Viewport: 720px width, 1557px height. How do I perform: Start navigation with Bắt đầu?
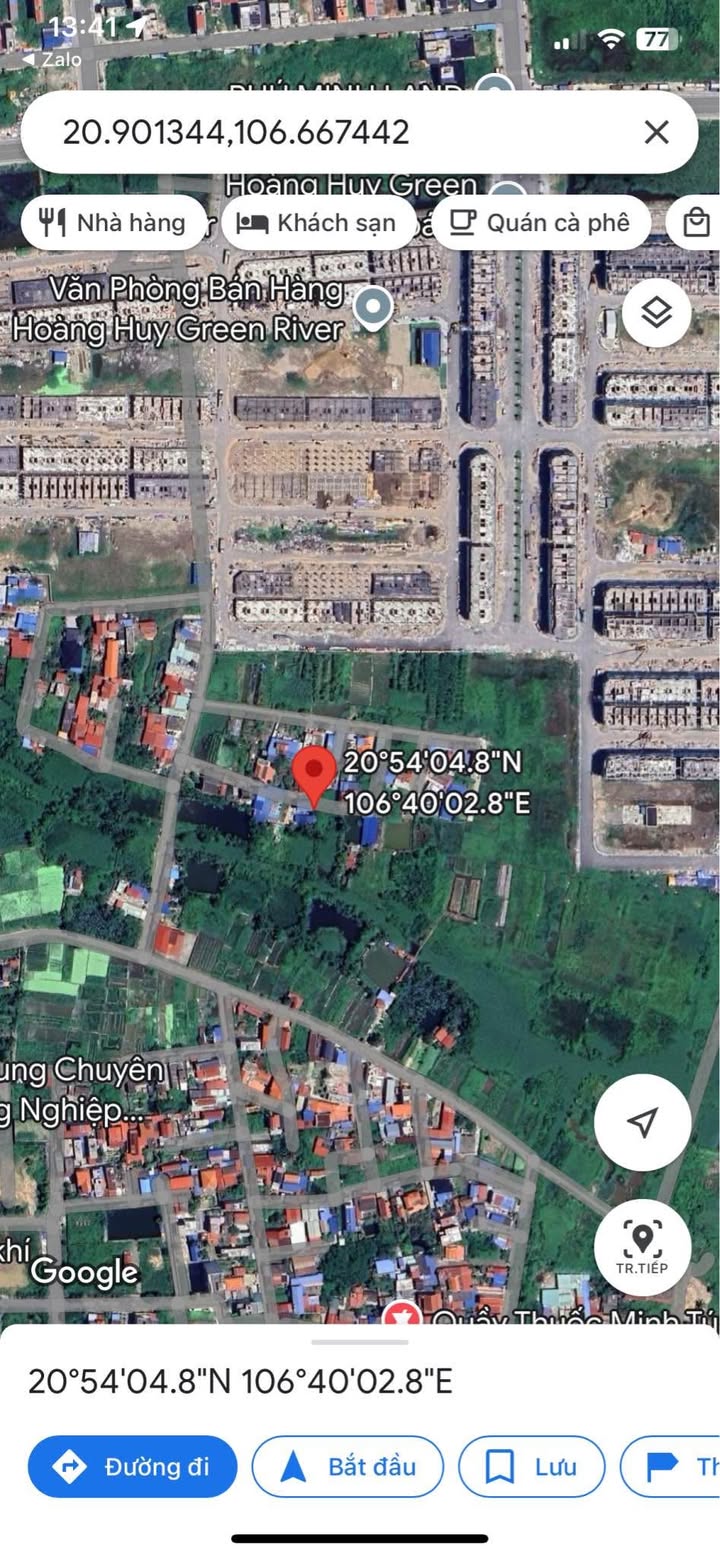coord(347,1467)
